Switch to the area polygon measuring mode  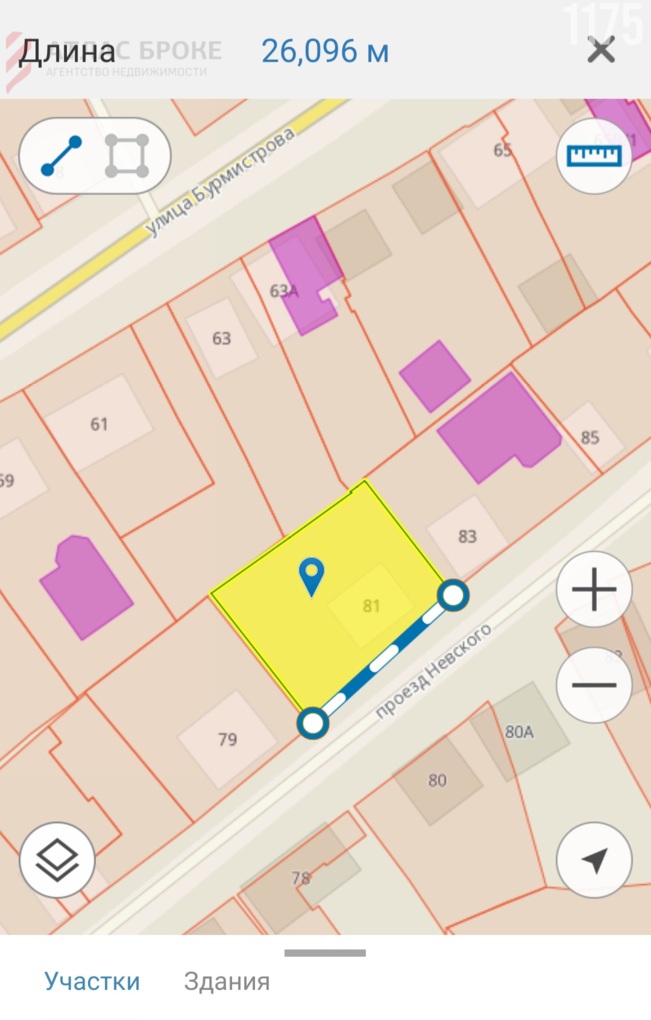pyautogui.click(x=127, y=155)
